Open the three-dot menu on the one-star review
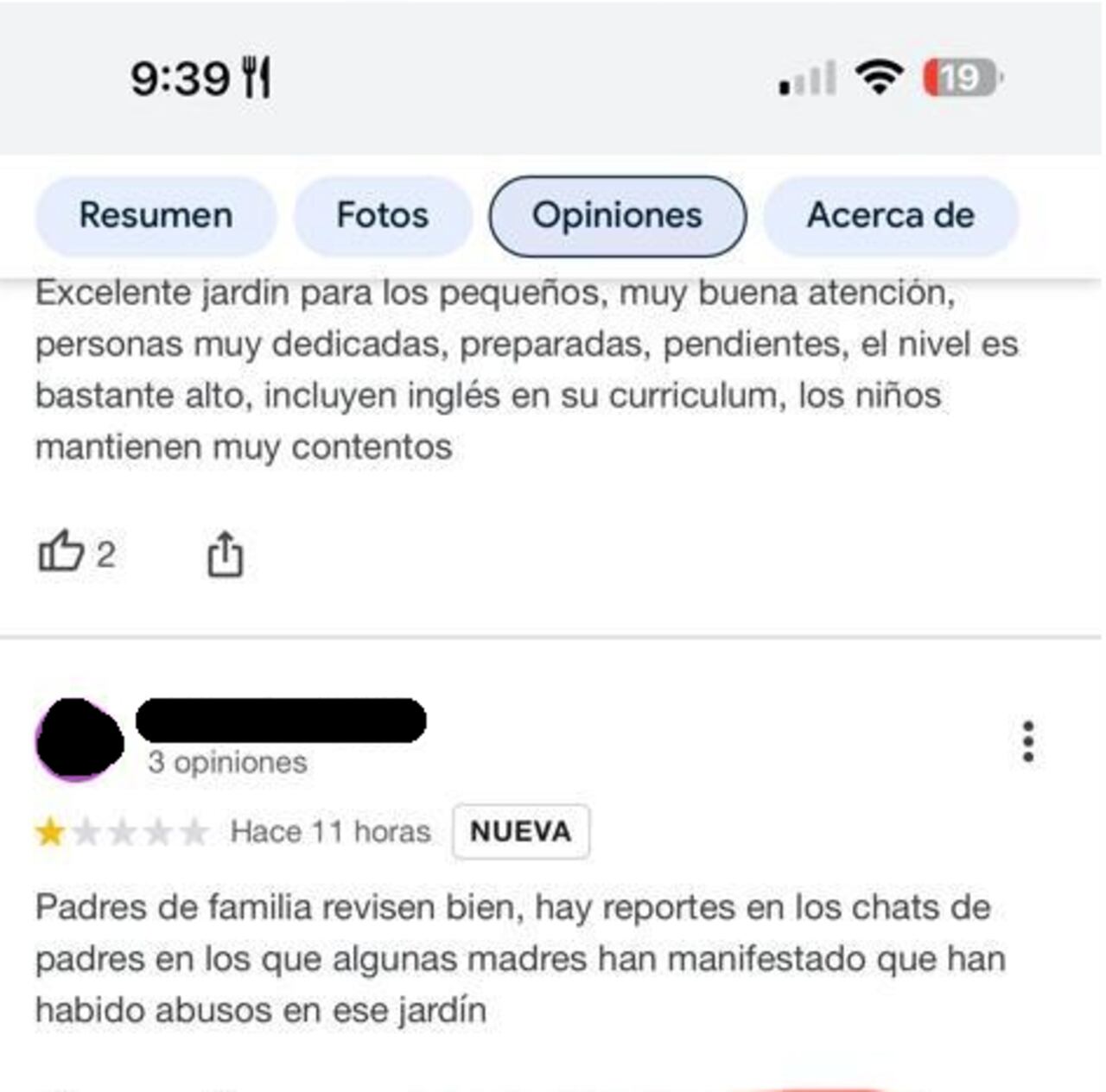 click(1027, 741)
